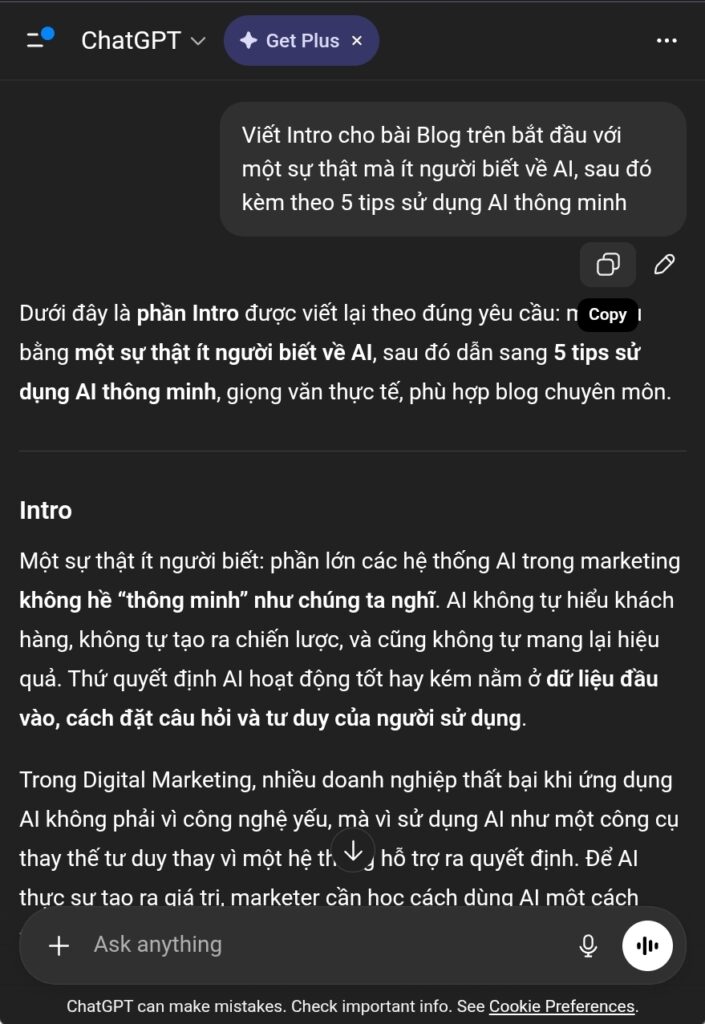The image size is (705, 1024).
Task: Focus the Ask anything field
Action: point(320,945)
